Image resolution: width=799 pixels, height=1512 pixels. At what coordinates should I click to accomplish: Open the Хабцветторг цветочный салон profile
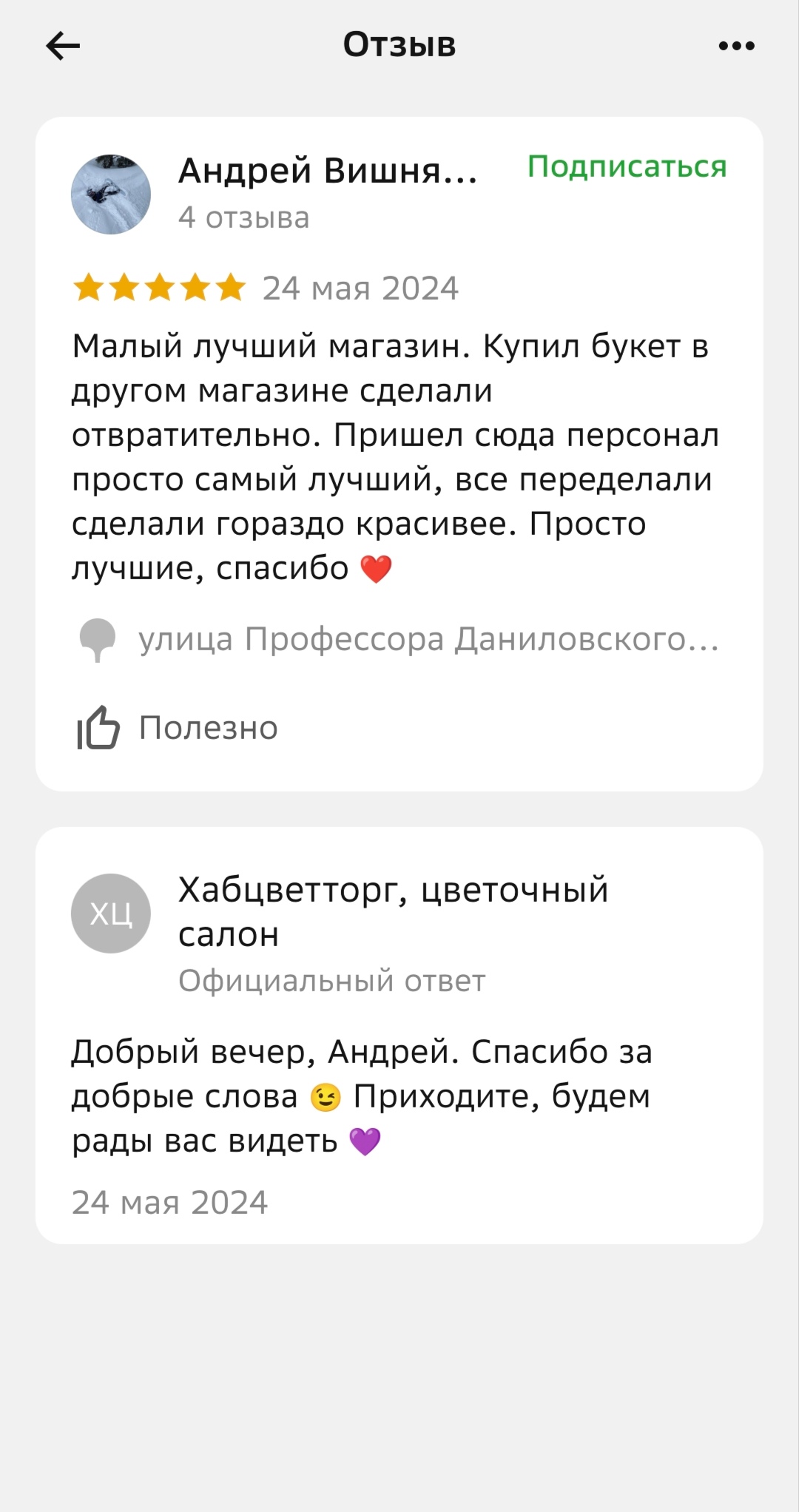pyautogui.click(x=392, y=911)
